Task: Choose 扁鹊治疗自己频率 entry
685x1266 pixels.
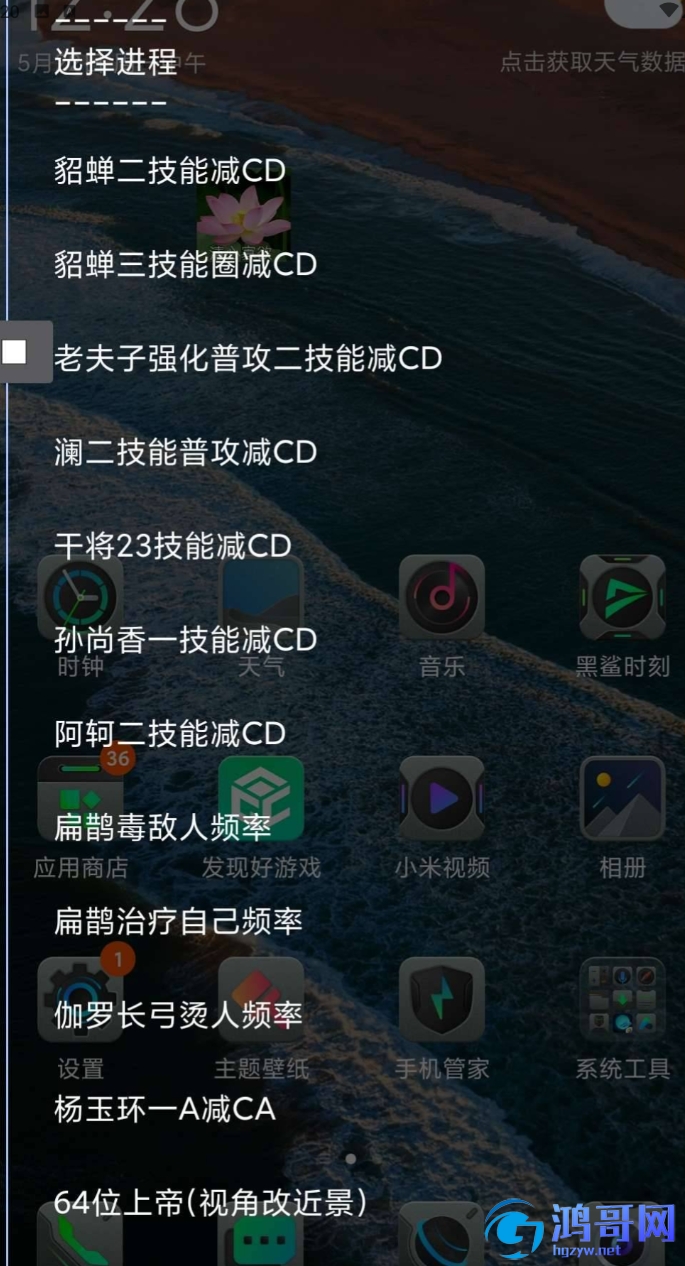Action: pos(178,921)
